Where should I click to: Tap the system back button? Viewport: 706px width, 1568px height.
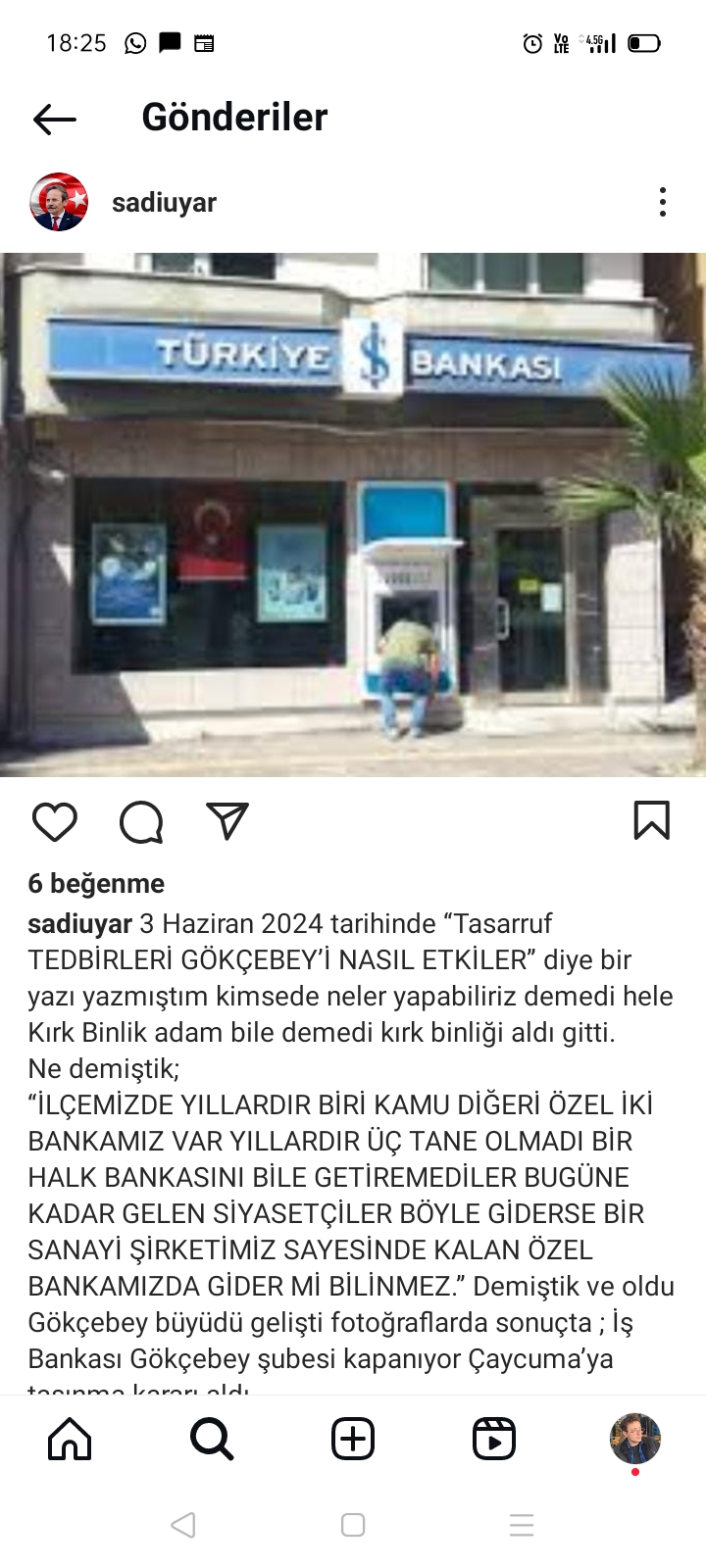[x=183, y=1525]
